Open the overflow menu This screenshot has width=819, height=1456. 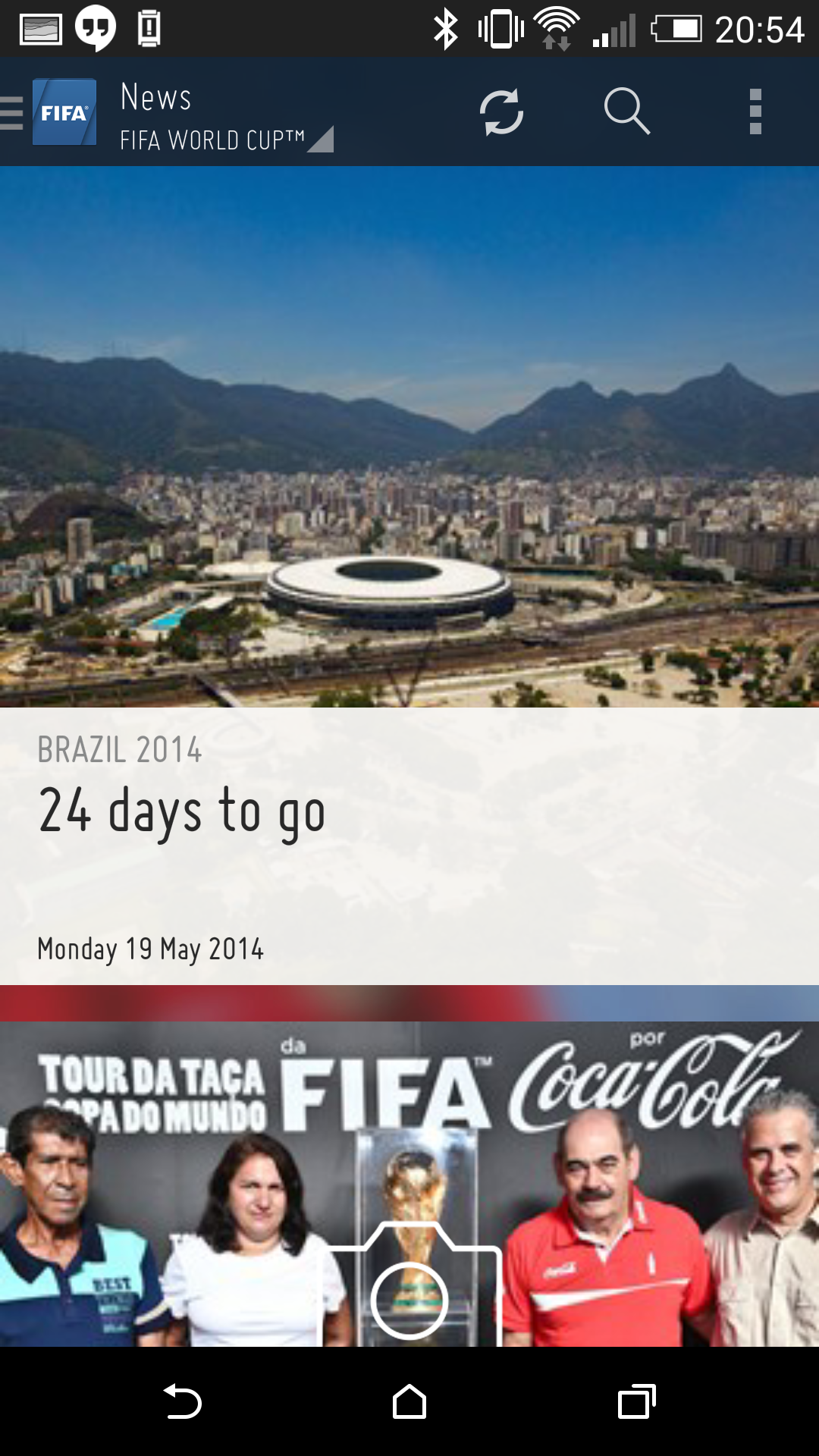pyautogui.click(x=755, y=111)
